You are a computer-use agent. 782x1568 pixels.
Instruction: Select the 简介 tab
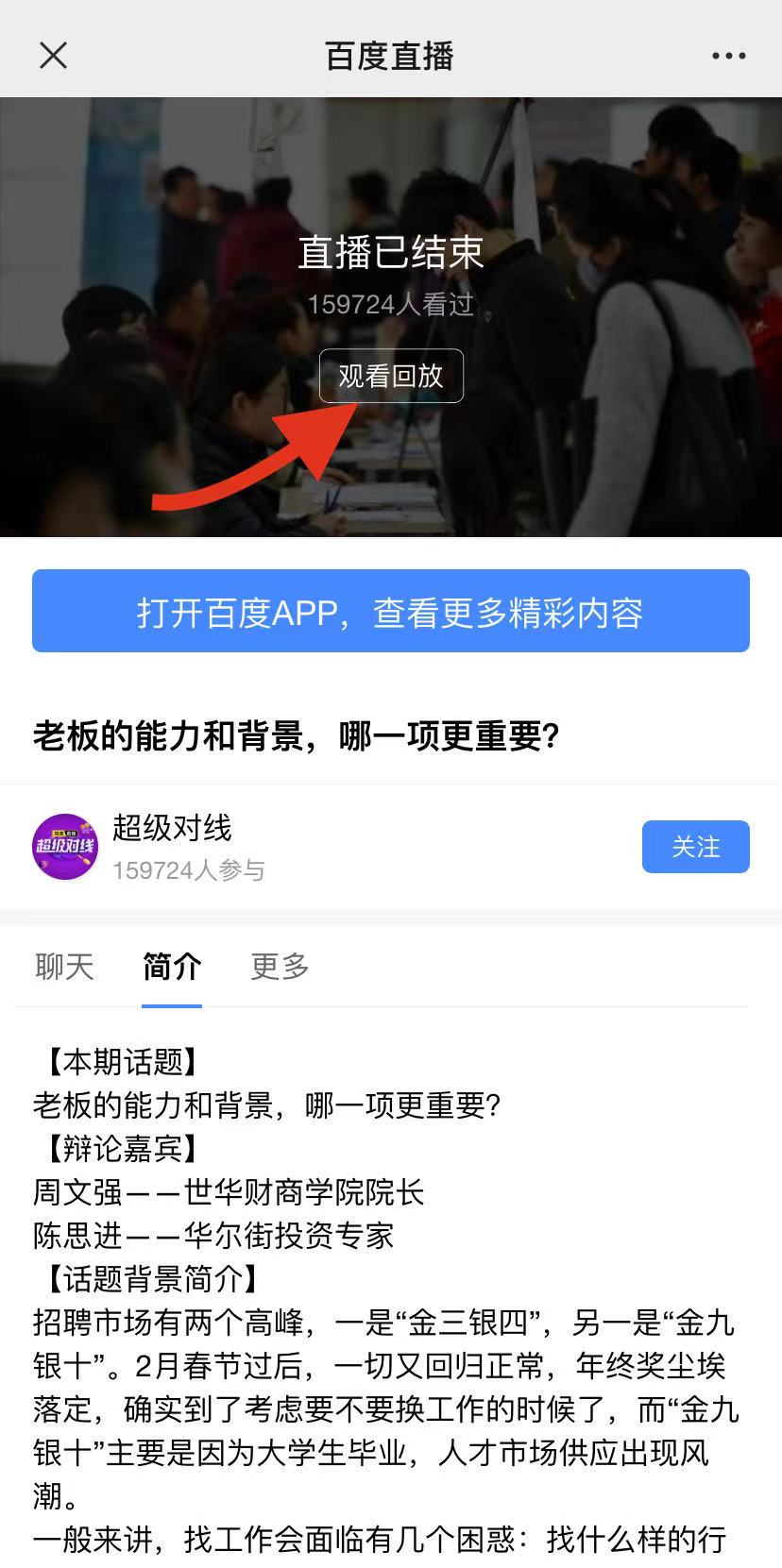(x=172, y=966)
